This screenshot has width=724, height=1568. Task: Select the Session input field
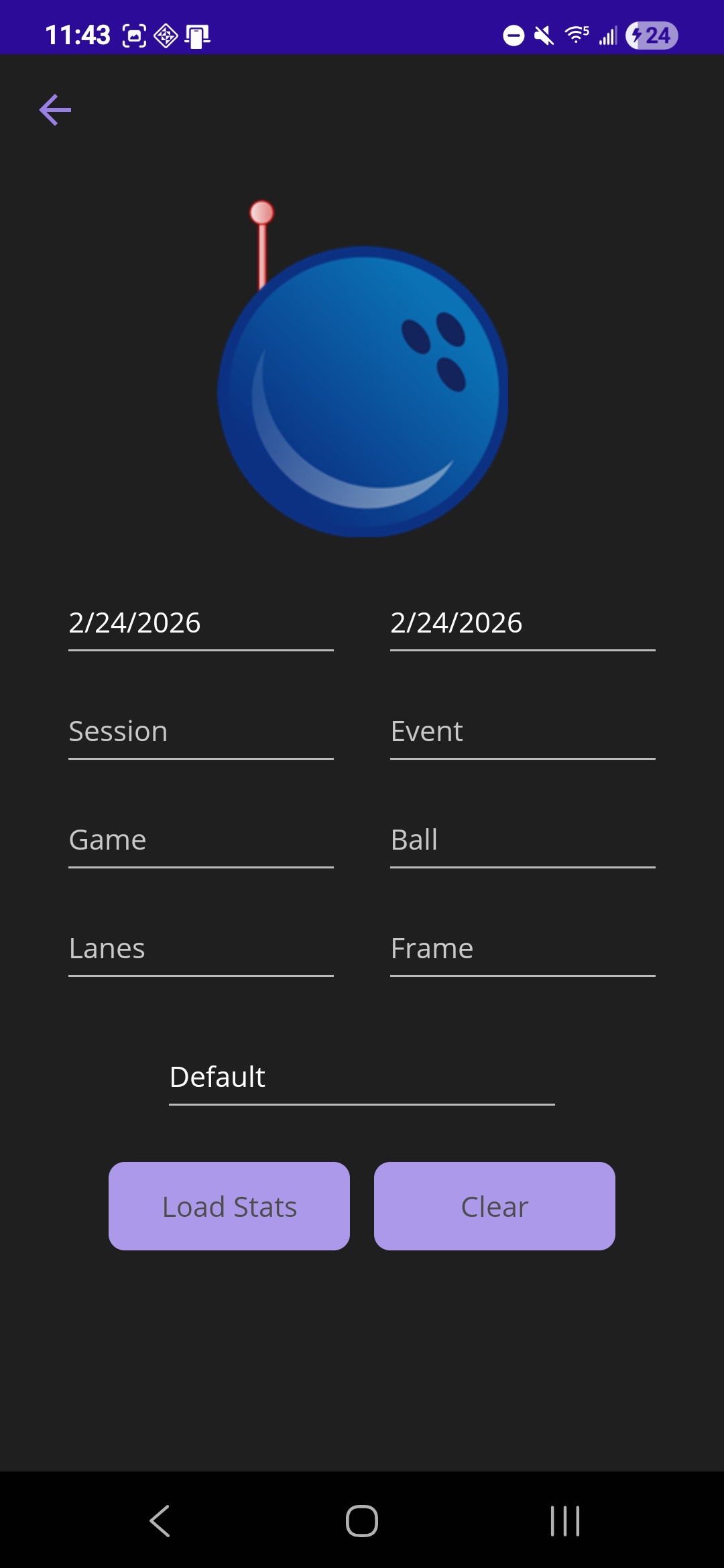click(x=200, y=732)
